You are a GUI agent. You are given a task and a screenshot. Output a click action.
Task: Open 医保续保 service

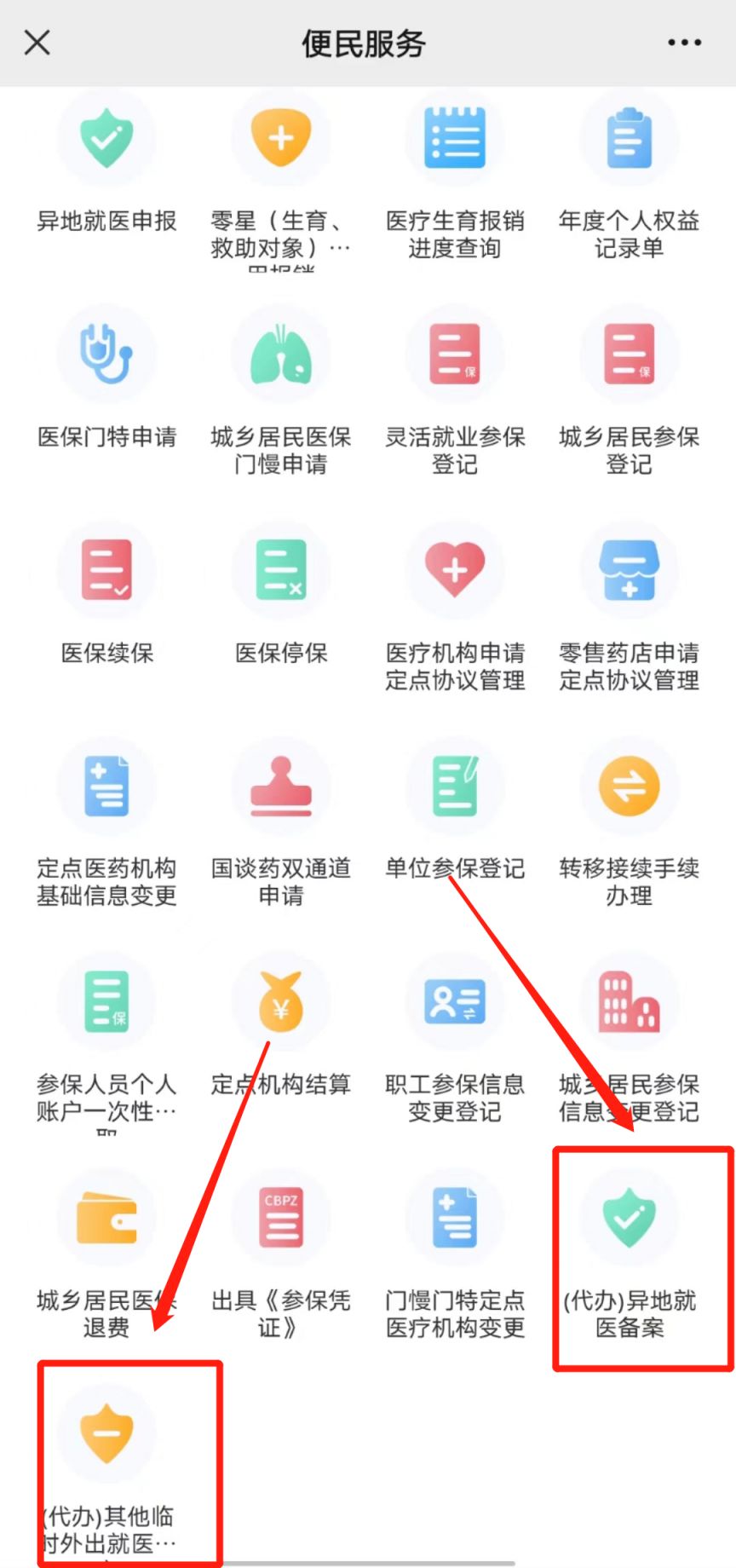coord(106,569)
